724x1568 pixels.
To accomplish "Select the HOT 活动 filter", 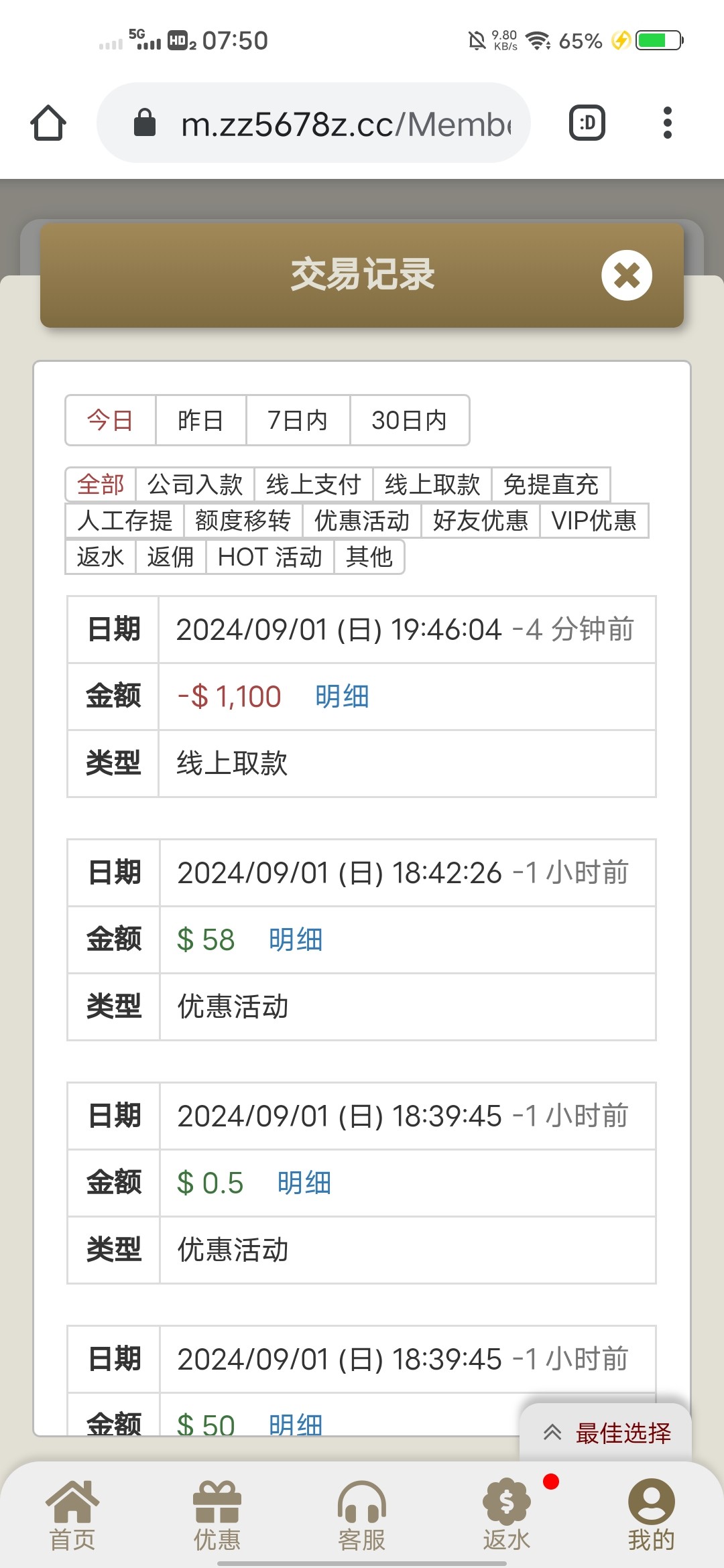I will tap(269, 557).
